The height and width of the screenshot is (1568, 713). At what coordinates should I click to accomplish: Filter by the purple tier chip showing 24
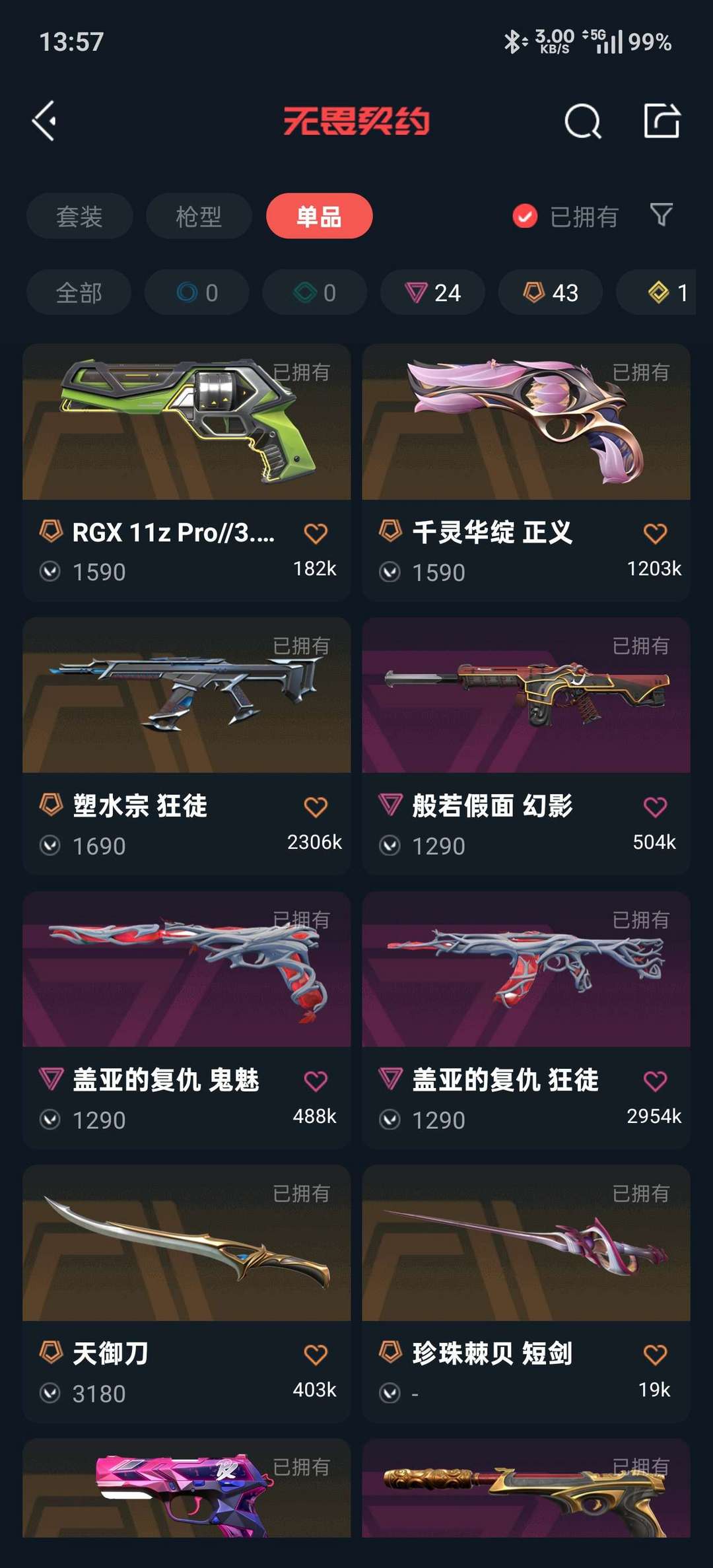[432, 292]
